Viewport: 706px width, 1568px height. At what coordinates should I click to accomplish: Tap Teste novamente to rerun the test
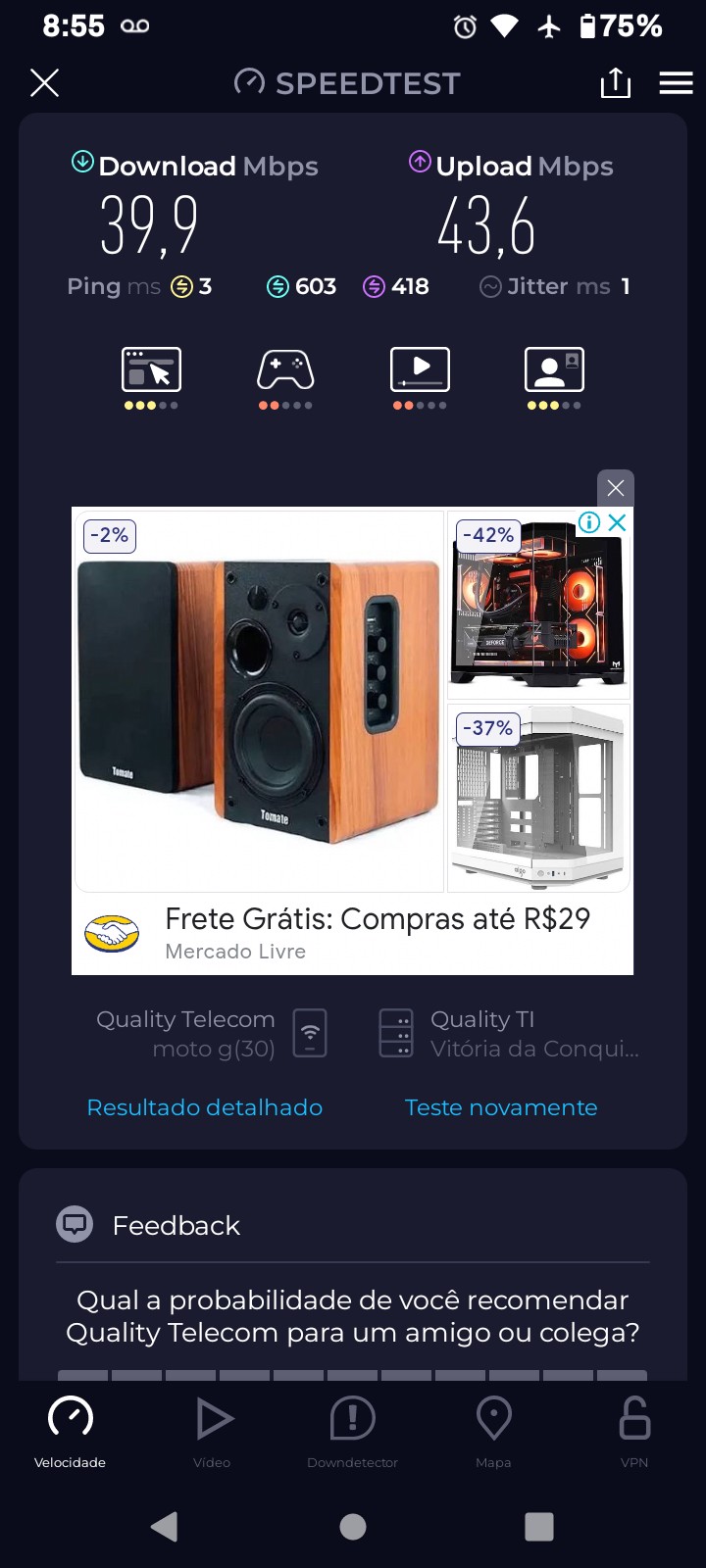[501, 1107]
